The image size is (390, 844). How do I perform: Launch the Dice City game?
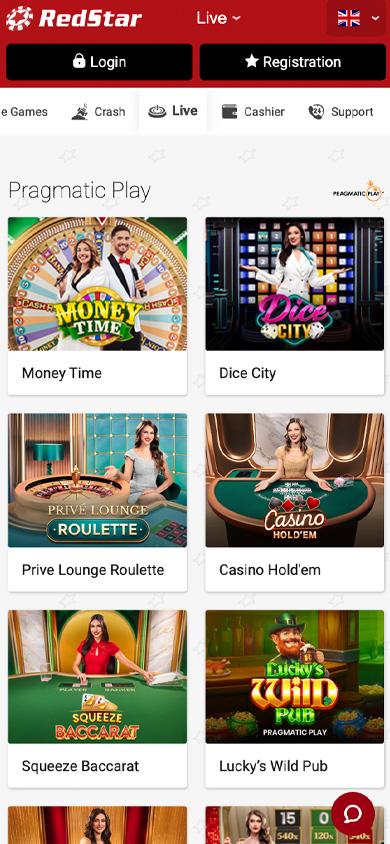point(295,306)
